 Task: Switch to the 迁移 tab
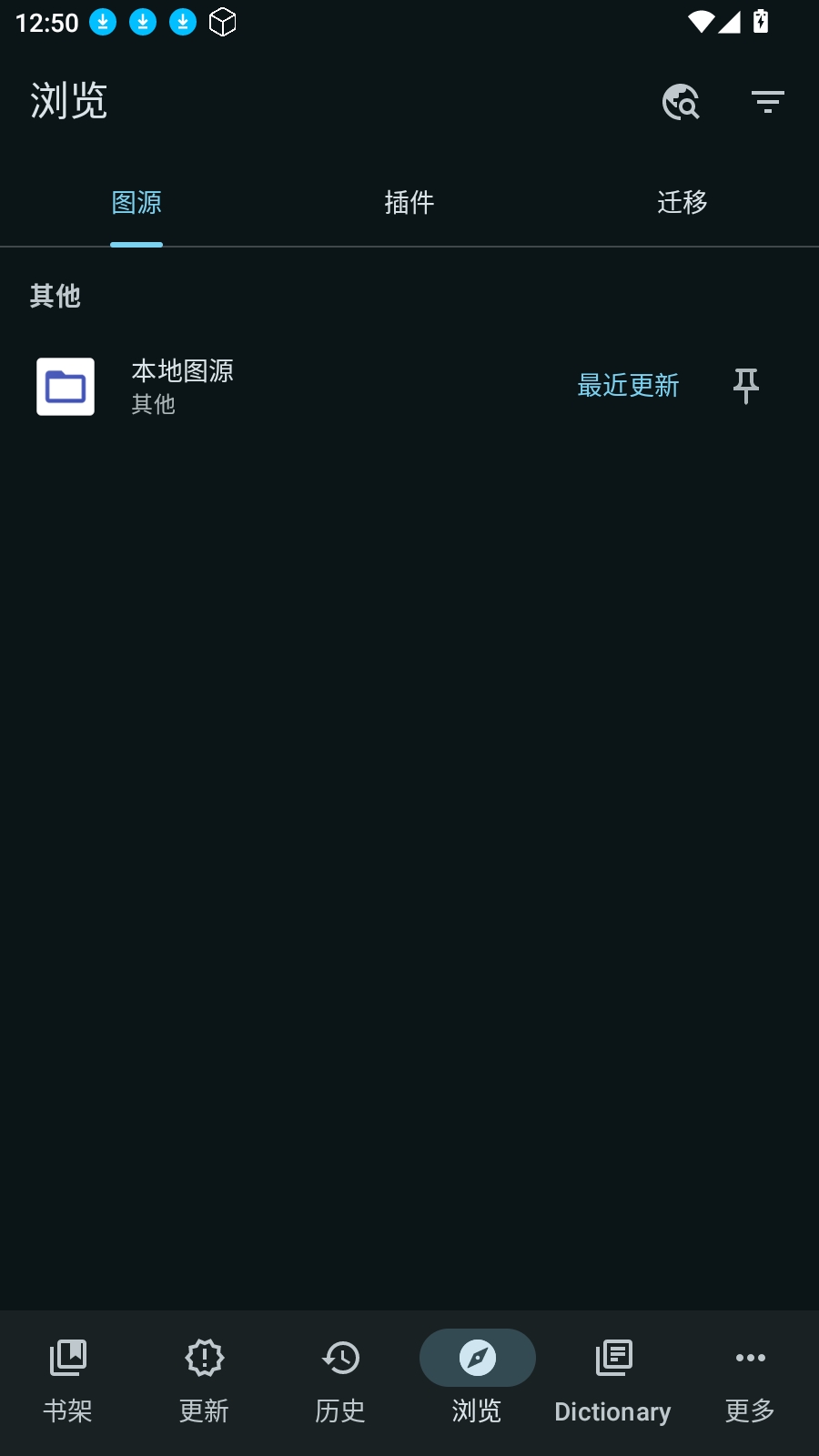(682, 202)
